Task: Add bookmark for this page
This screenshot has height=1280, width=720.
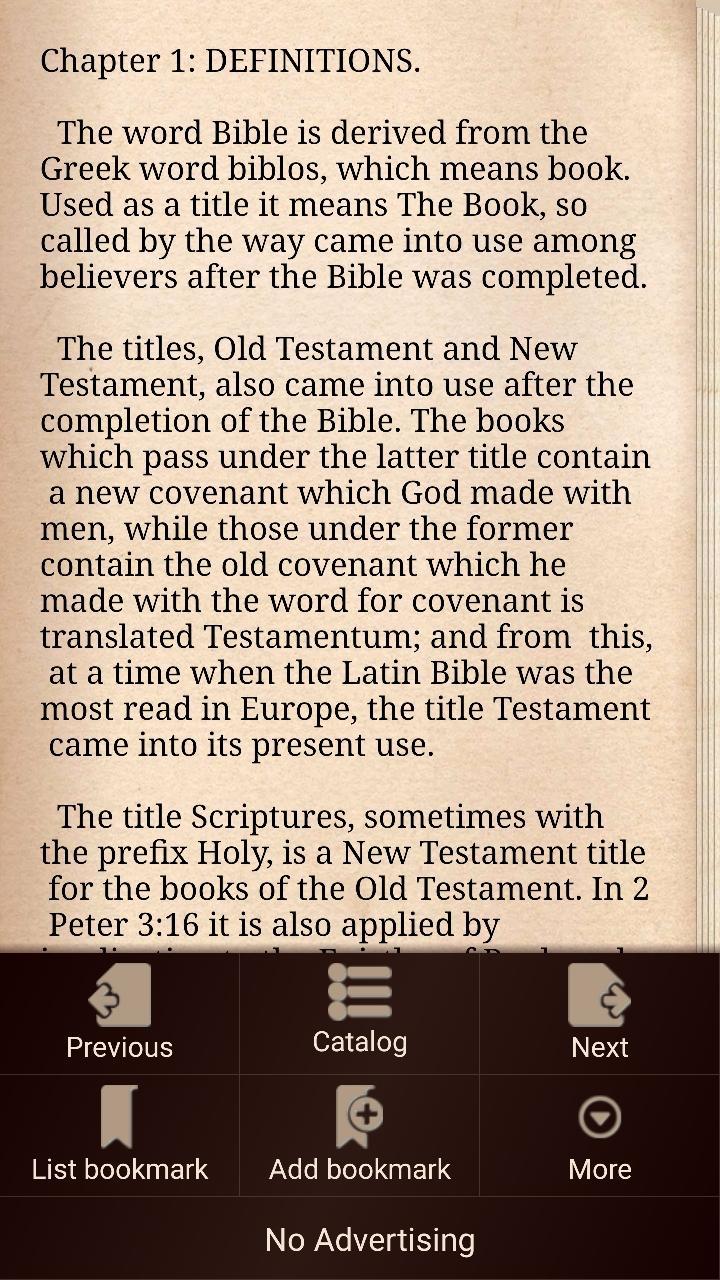Action: click(360, 1135)
